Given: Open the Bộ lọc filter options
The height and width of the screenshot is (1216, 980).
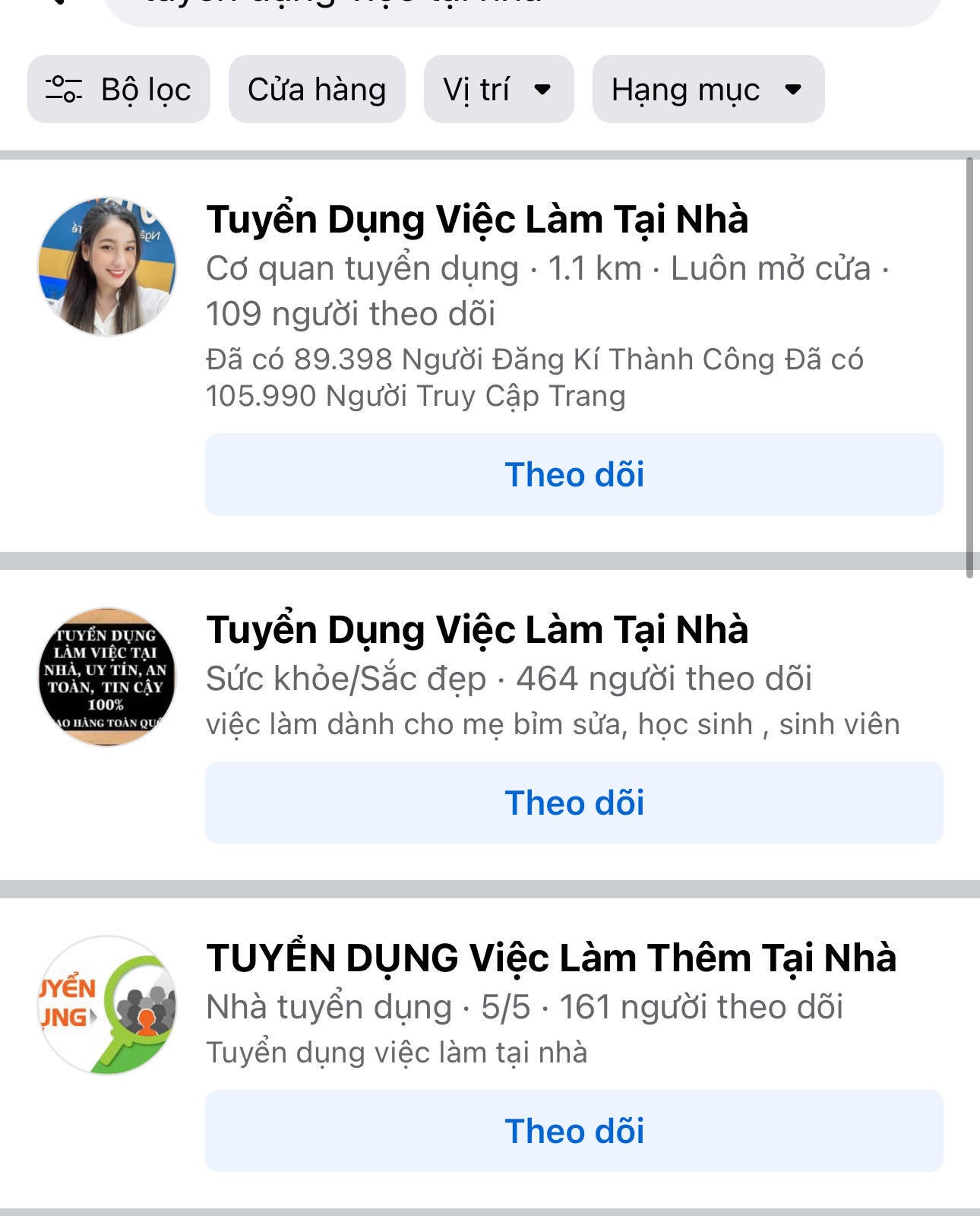Looking at the screenshot, I should tap(119, 90).
